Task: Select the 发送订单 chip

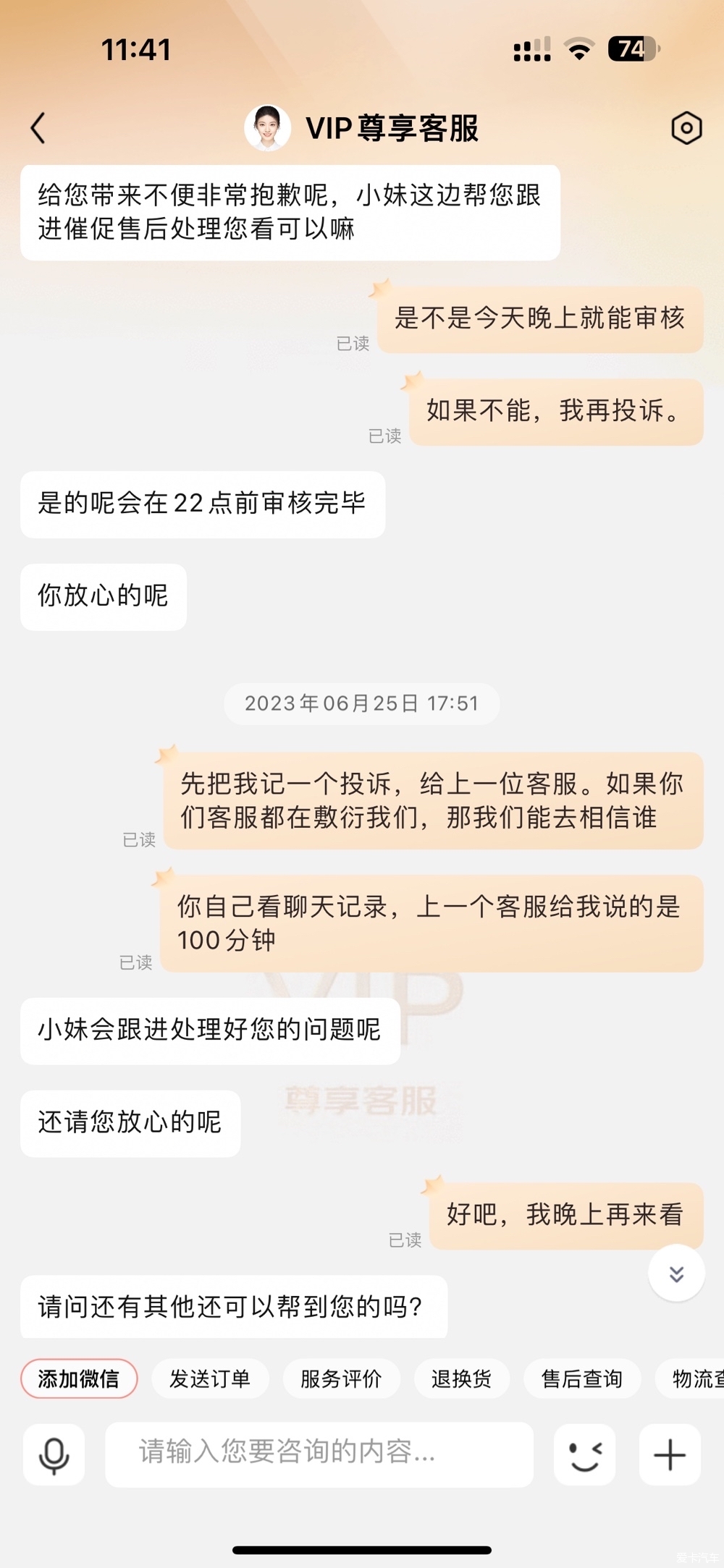Action: (x=210, y=1378)
